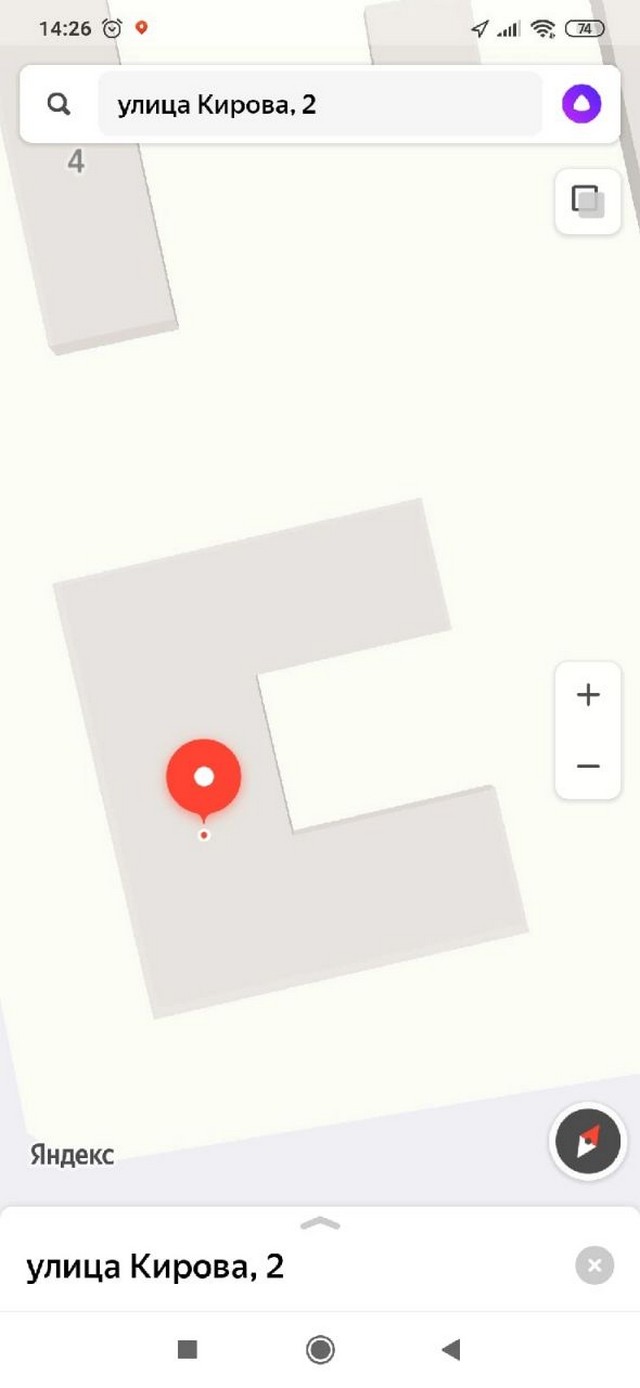The image size is (640, 1388).
Task: Expand the улица Кирова, 2 info card
Action: (320, 1224)
